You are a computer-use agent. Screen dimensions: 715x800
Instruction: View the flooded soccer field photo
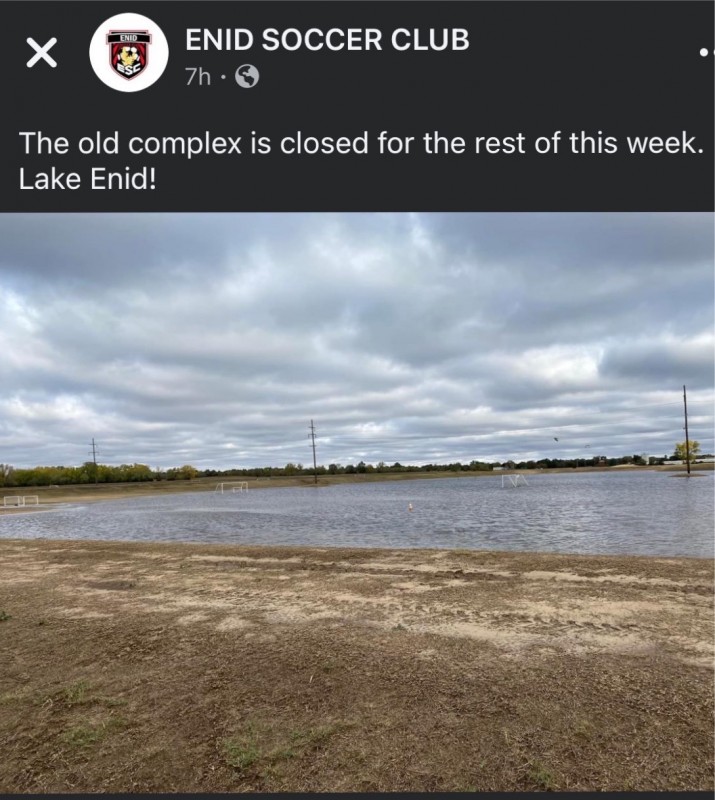(x=357, y=500)
